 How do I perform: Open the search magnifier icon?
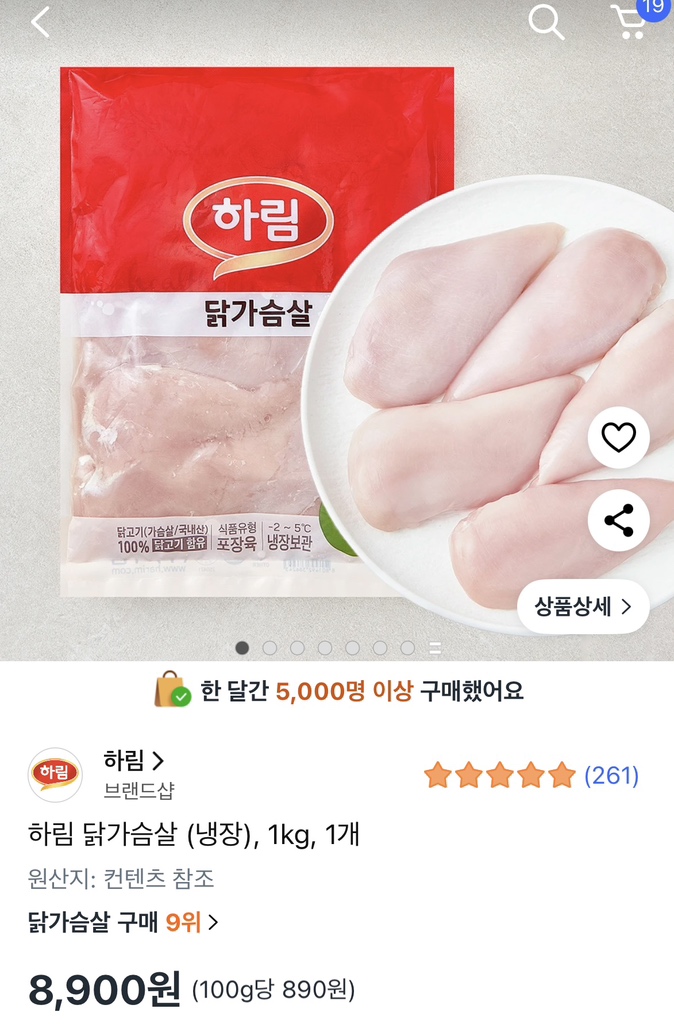546,22
